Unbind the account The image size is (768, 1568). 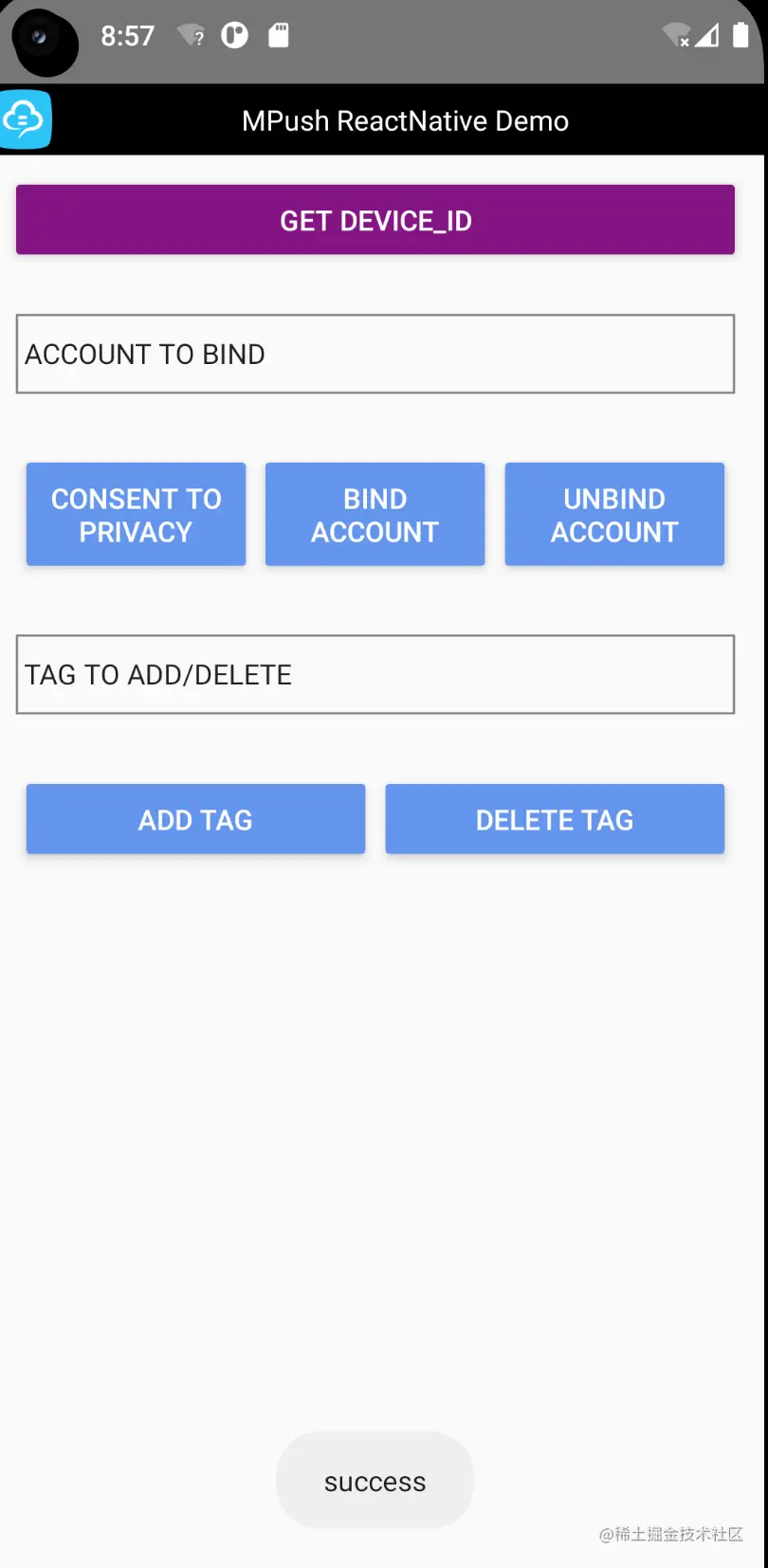pos(614,515)
